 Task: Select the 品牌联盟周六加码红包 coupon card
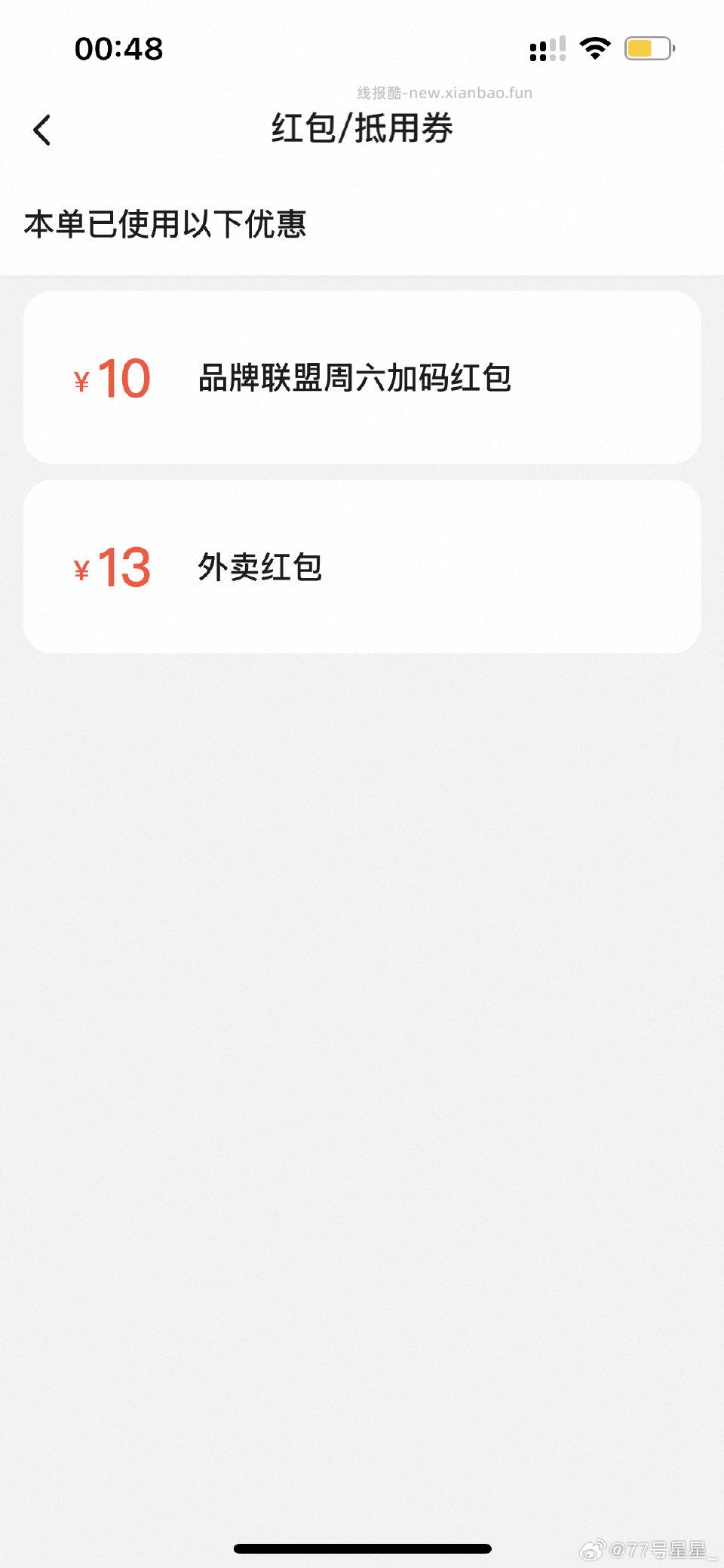click(x=362, y=377)
